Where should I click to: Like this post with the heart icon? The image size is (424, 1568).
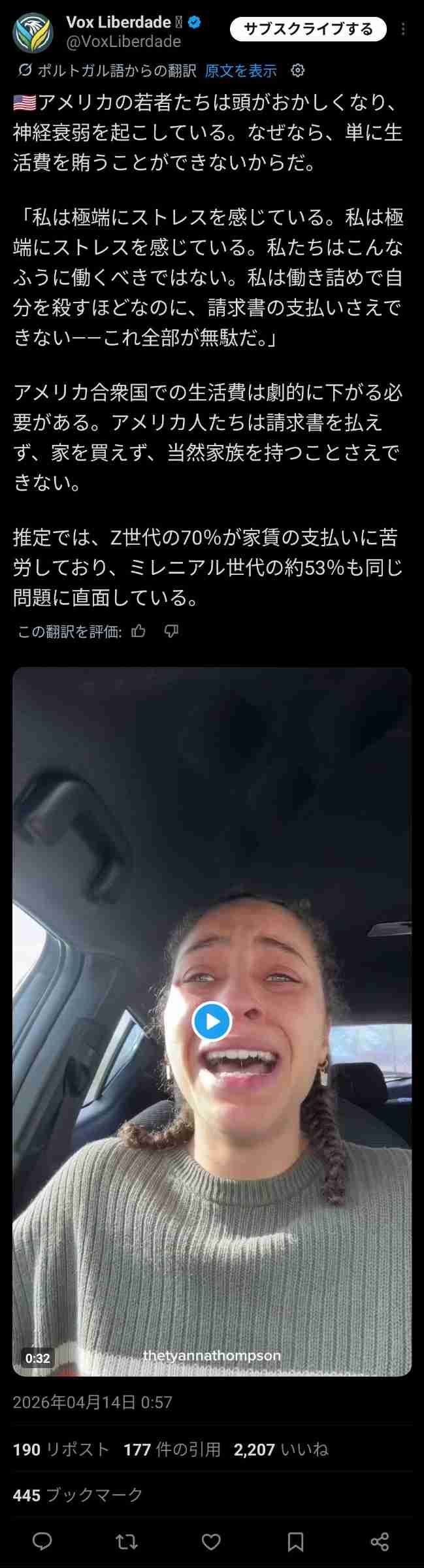211,1542
